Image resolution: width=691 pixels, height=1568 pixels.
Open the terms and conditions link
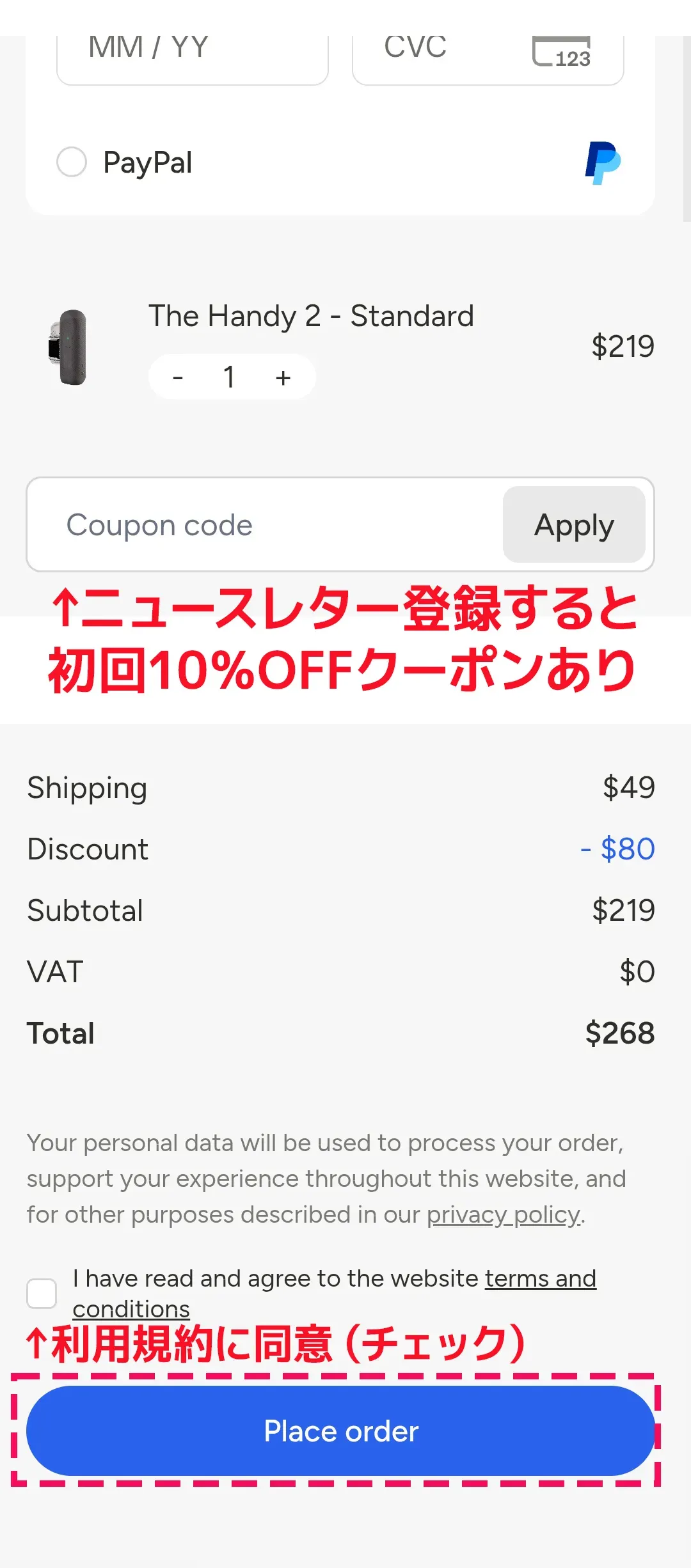click(x=540, y=1278)
